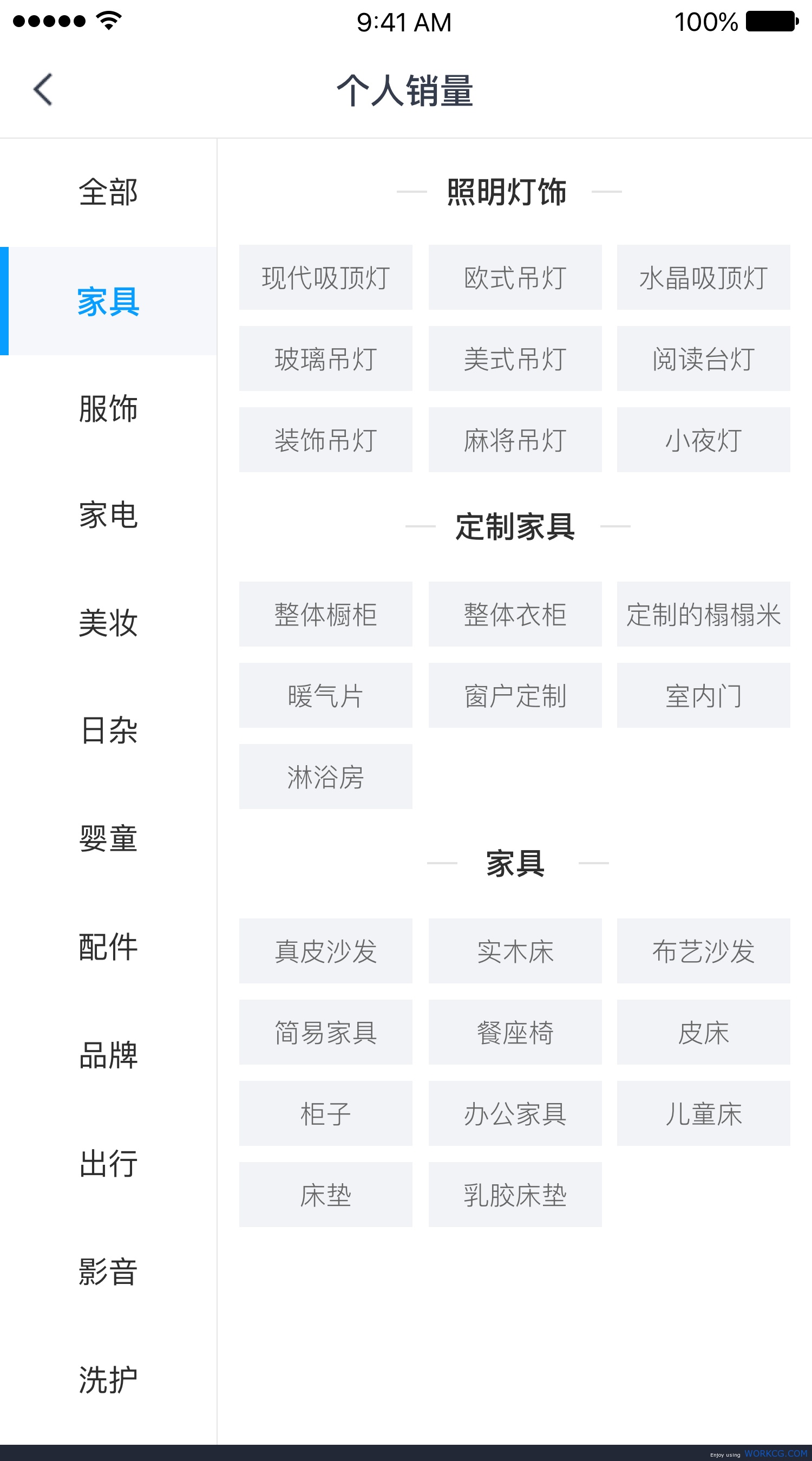This screenshot has width=812, height=1461.
Task: Tap the 淋浴房 chip
Action: [325, 777]
